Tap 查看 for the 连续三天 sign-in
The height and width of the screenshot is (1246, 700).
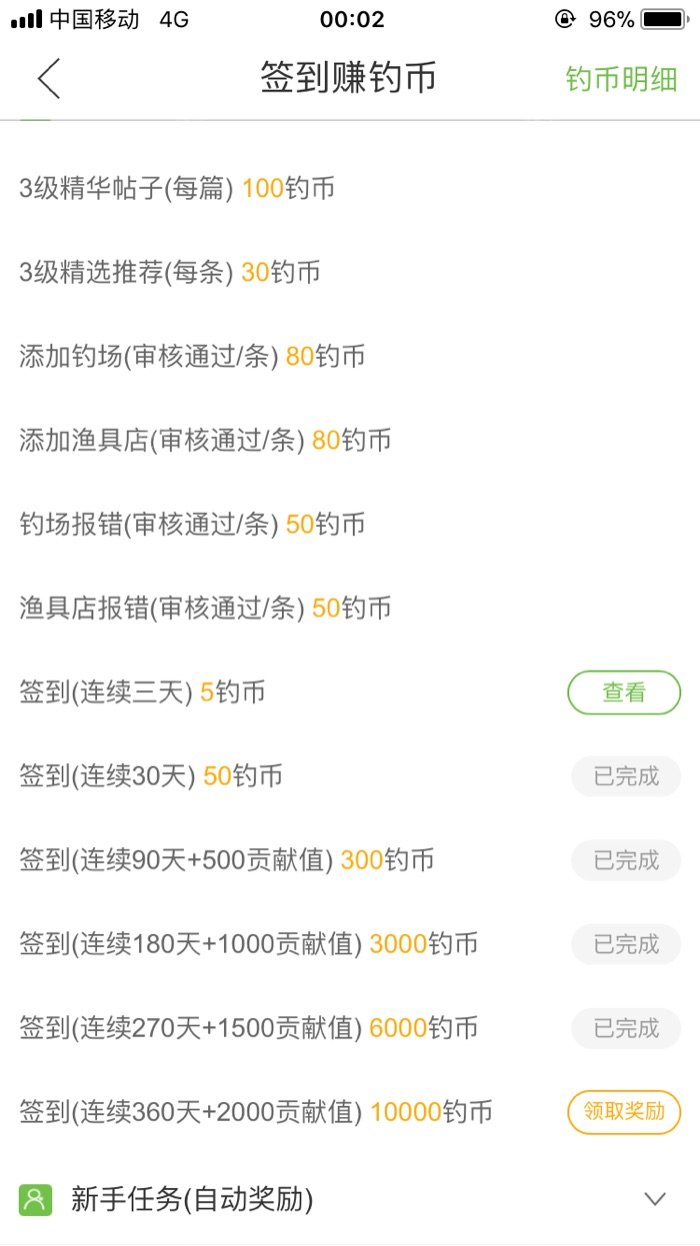click(624, 693)
